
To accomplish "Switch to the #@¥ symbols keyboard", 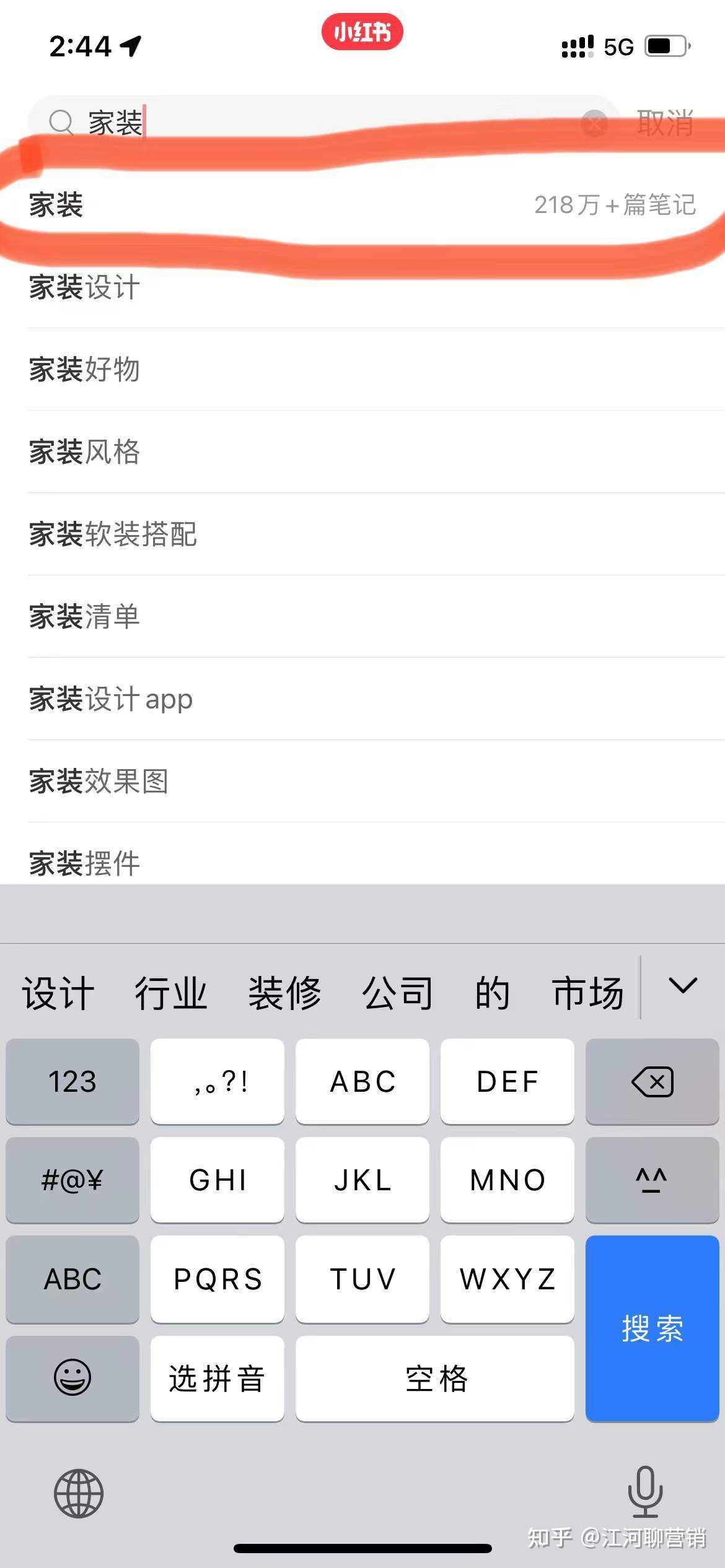I will click(x=71, y=1180).
